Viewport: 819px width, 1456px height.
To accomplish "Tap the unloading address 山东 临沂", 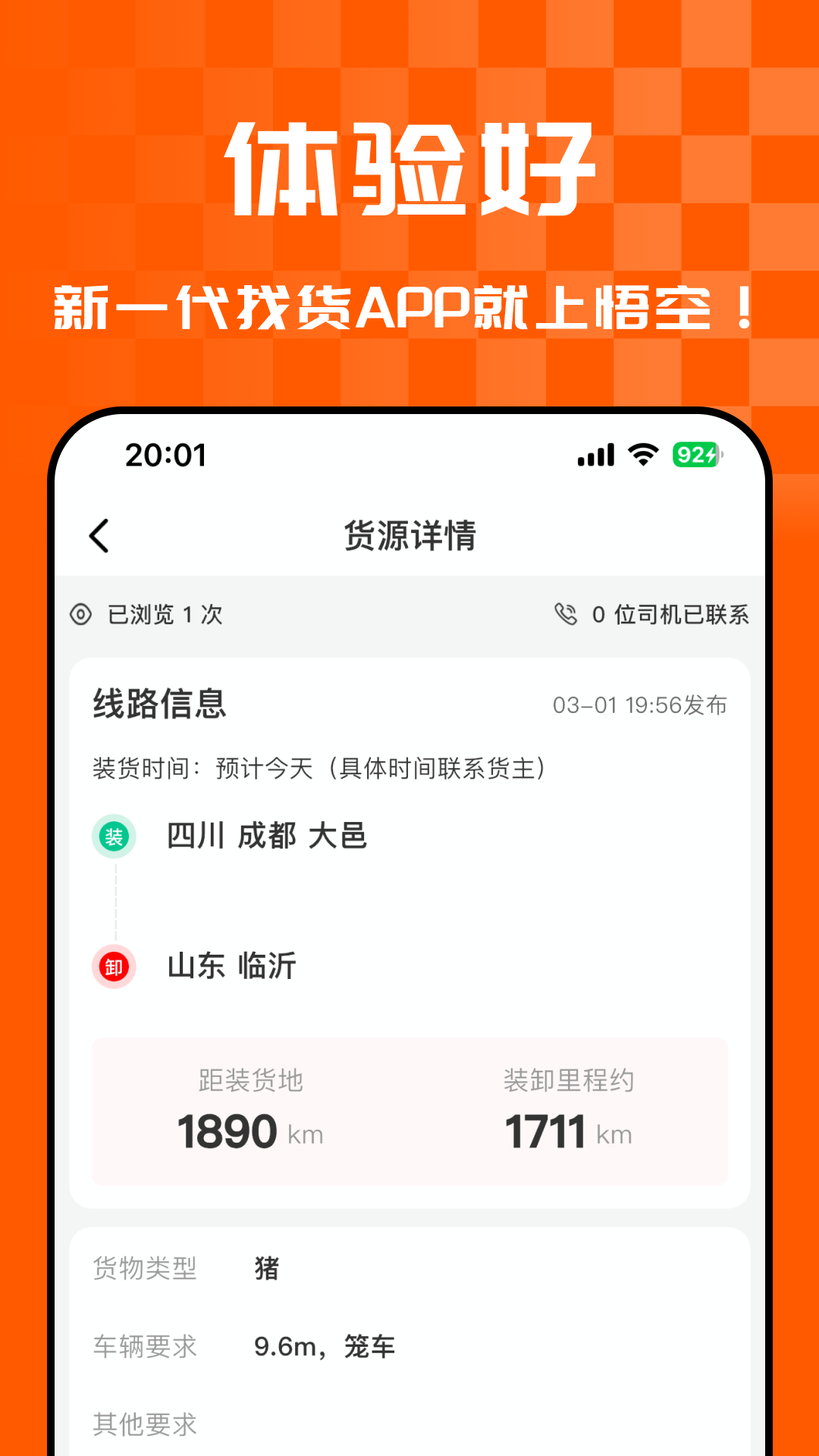I will 231,967.
